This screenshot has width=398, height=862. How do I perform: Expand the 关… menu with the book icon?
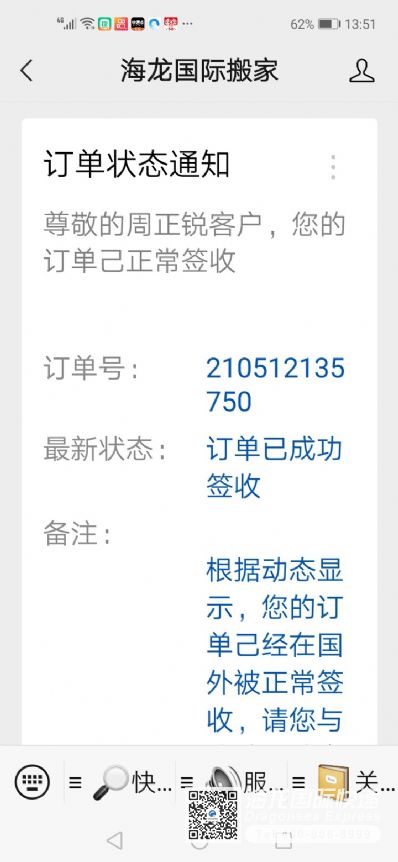(x=342, y=781)
